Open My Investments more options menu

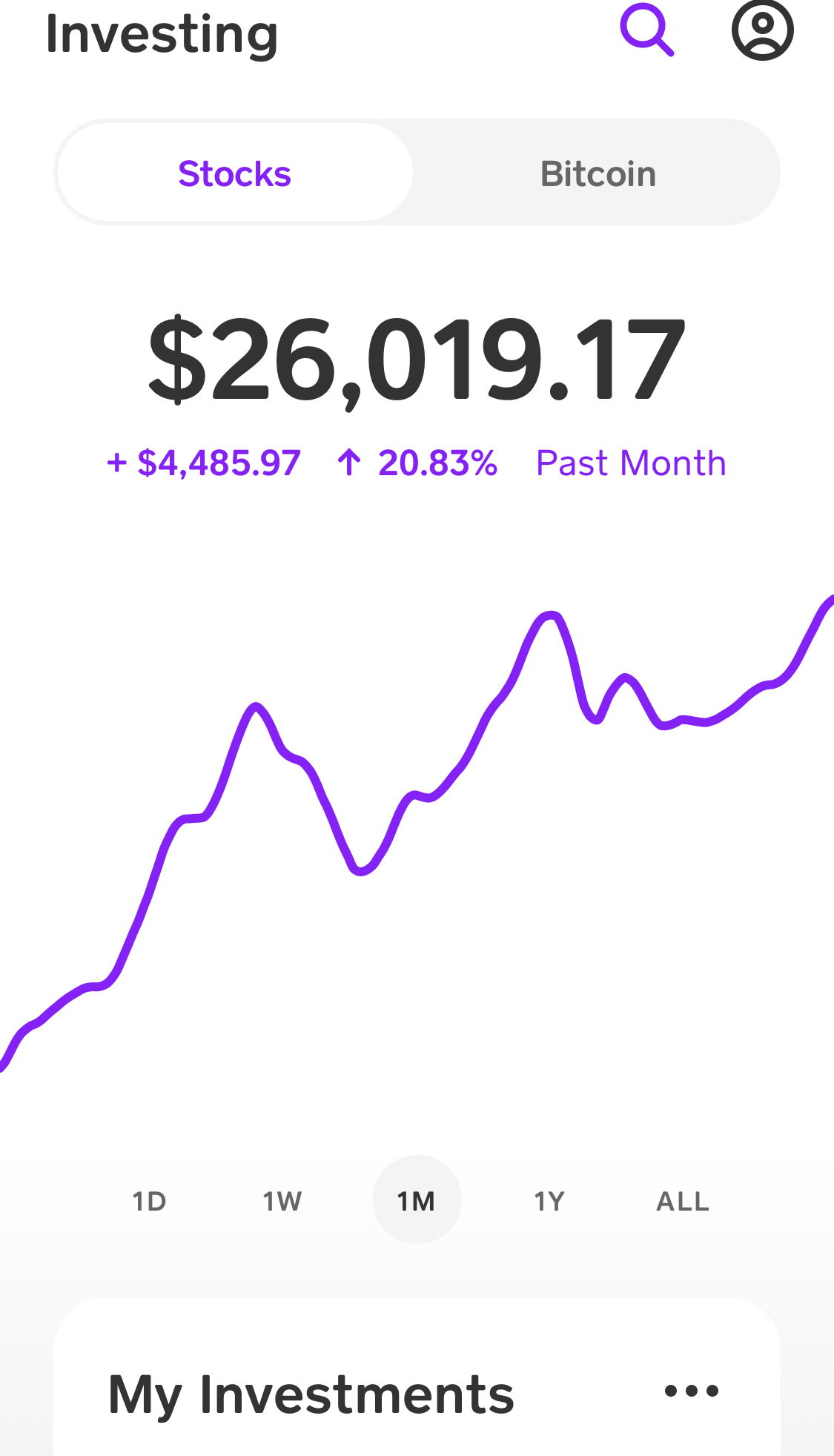point(691,1391)
